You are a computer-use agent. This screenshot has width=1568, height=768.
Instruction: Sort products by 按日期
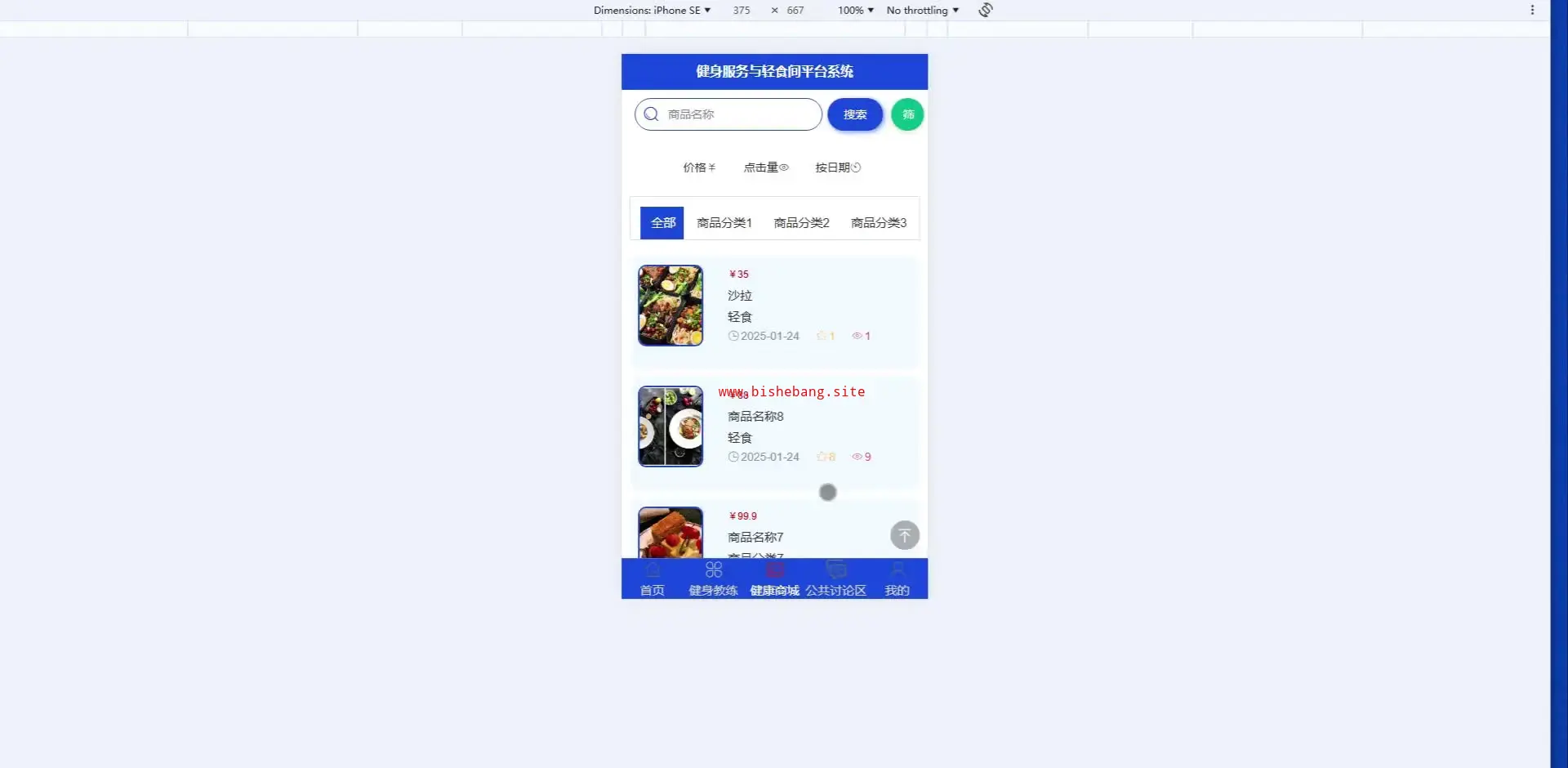837,167
